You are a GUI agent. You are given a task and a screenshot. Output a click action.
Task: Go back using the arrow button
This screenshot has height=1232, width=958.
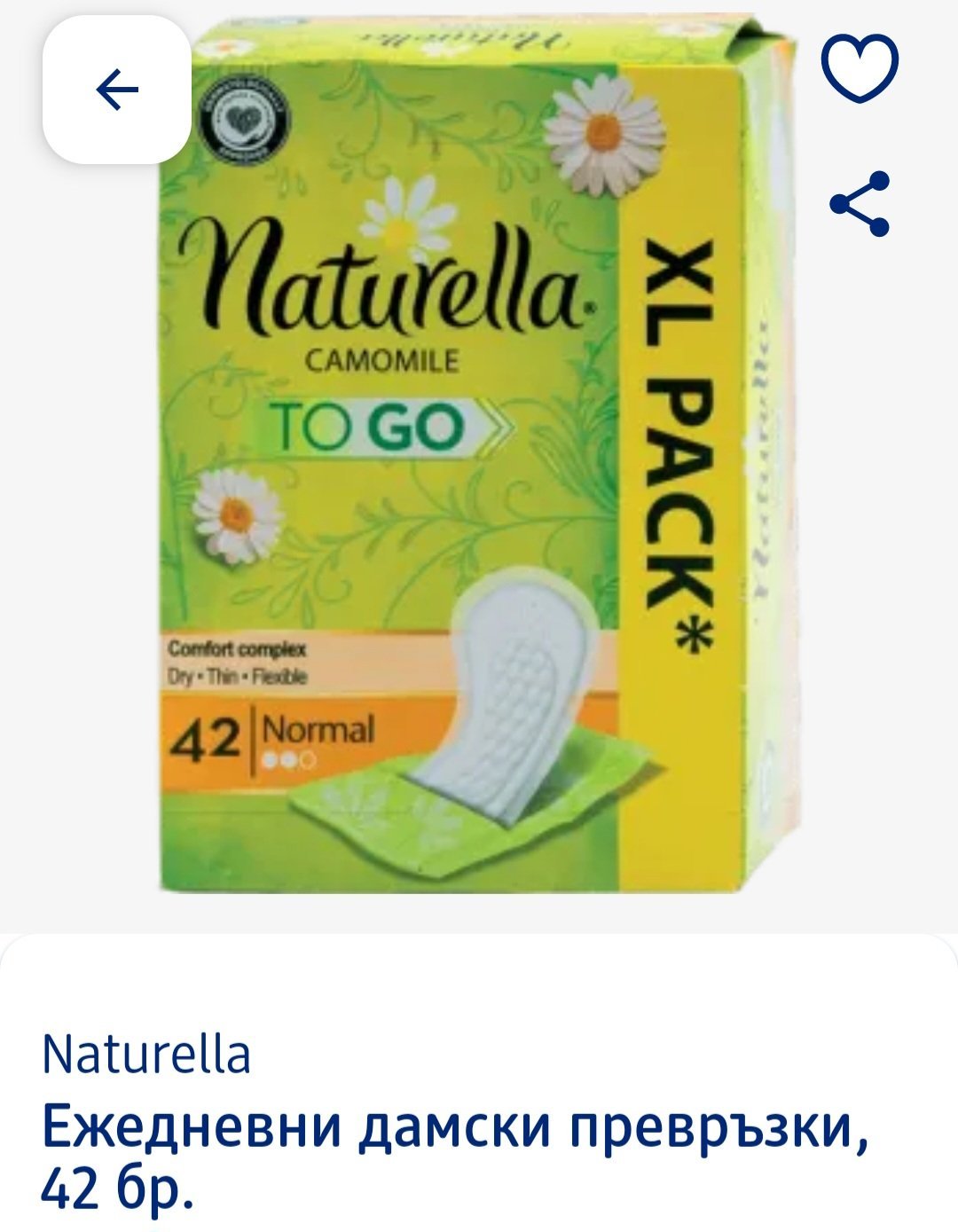tap(117, 90)
